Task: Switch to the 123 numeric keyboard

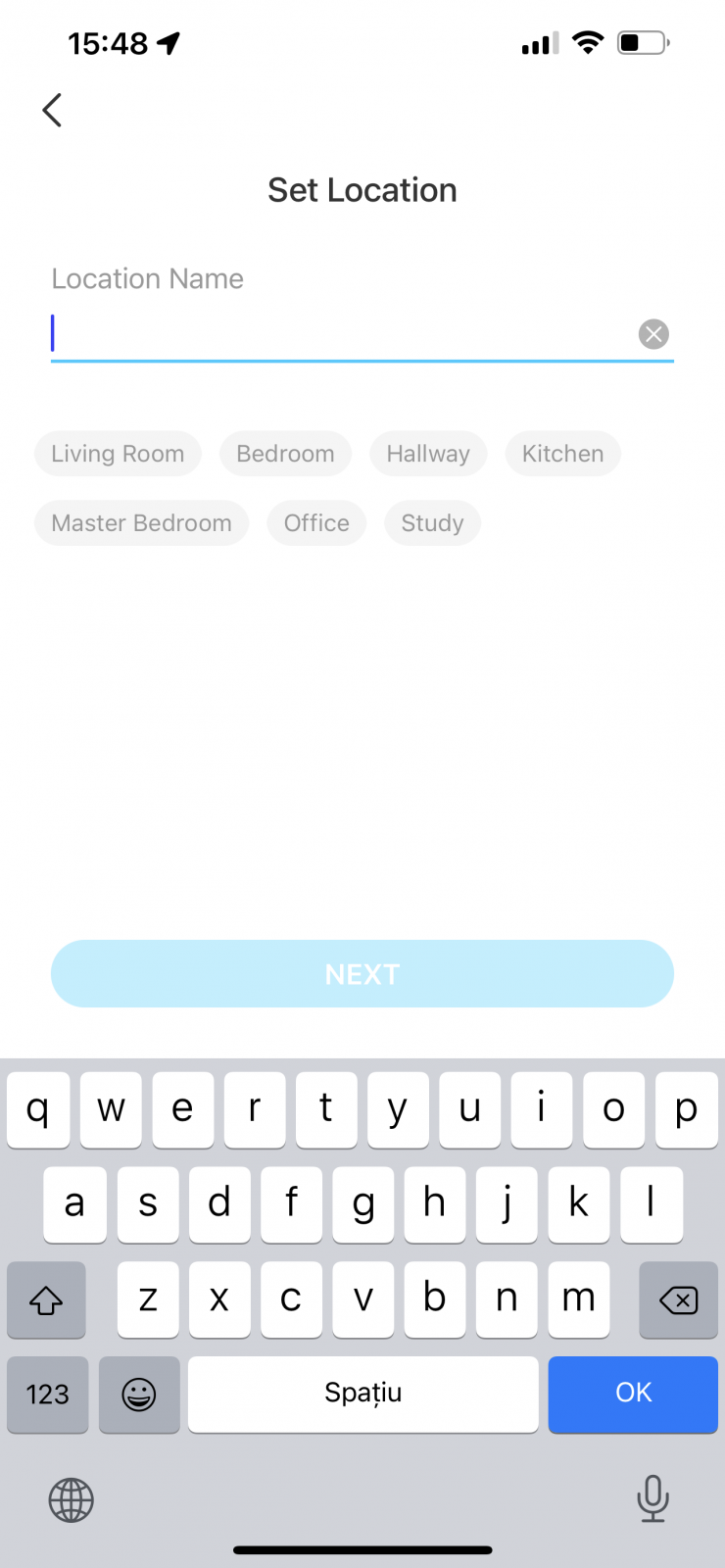Action: click(48, 1395)
